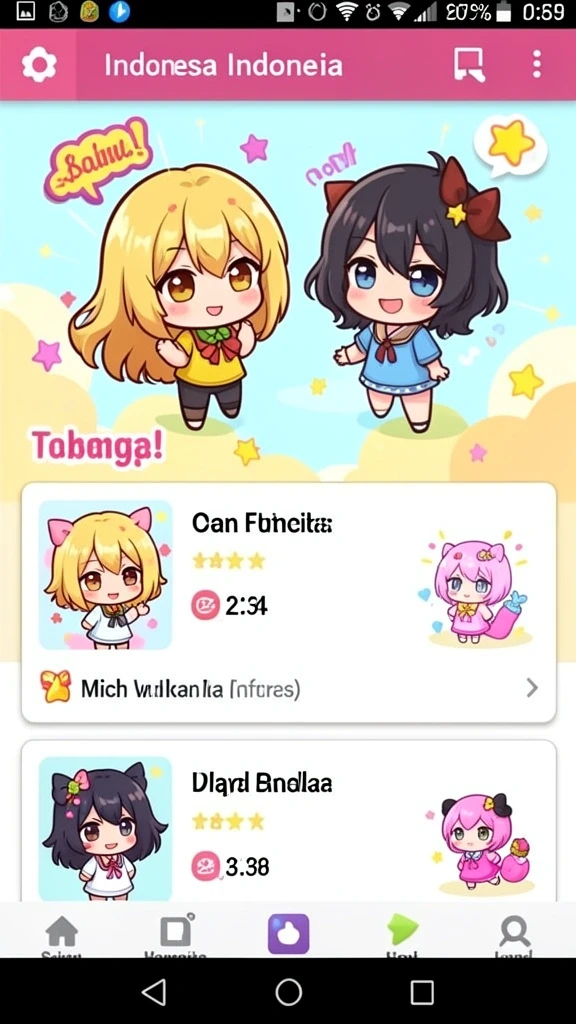Viewport: 576px width, 1024px height.
Task: Open the Dlard Bndlaa card
Action: [289, 821]
